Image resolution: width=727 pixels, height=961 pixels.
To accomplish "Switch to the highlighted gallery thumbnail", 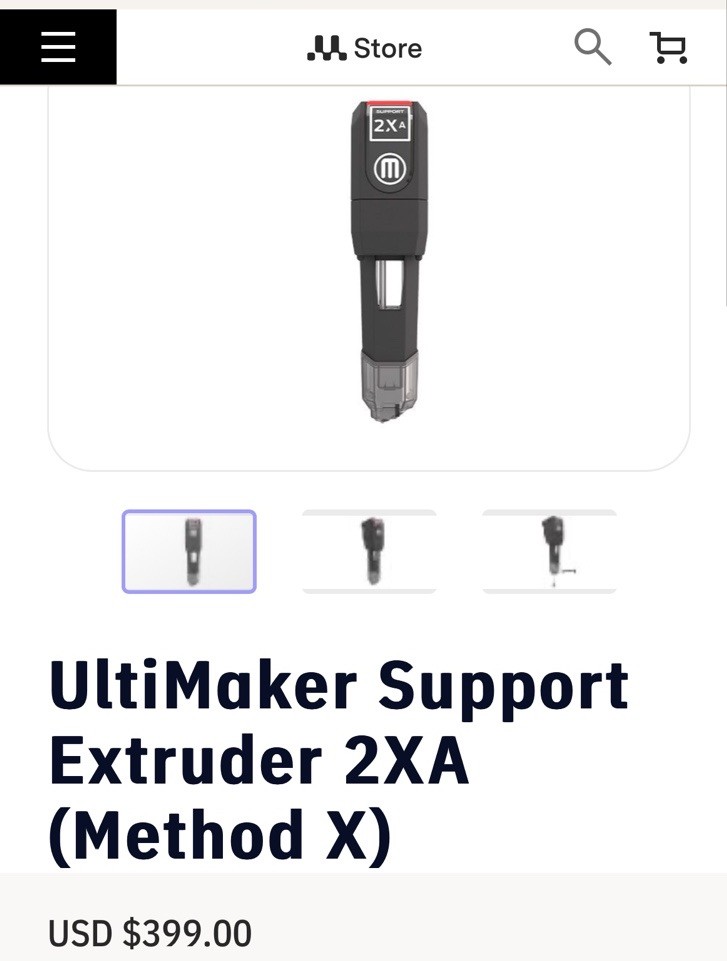I will point(189,551).
